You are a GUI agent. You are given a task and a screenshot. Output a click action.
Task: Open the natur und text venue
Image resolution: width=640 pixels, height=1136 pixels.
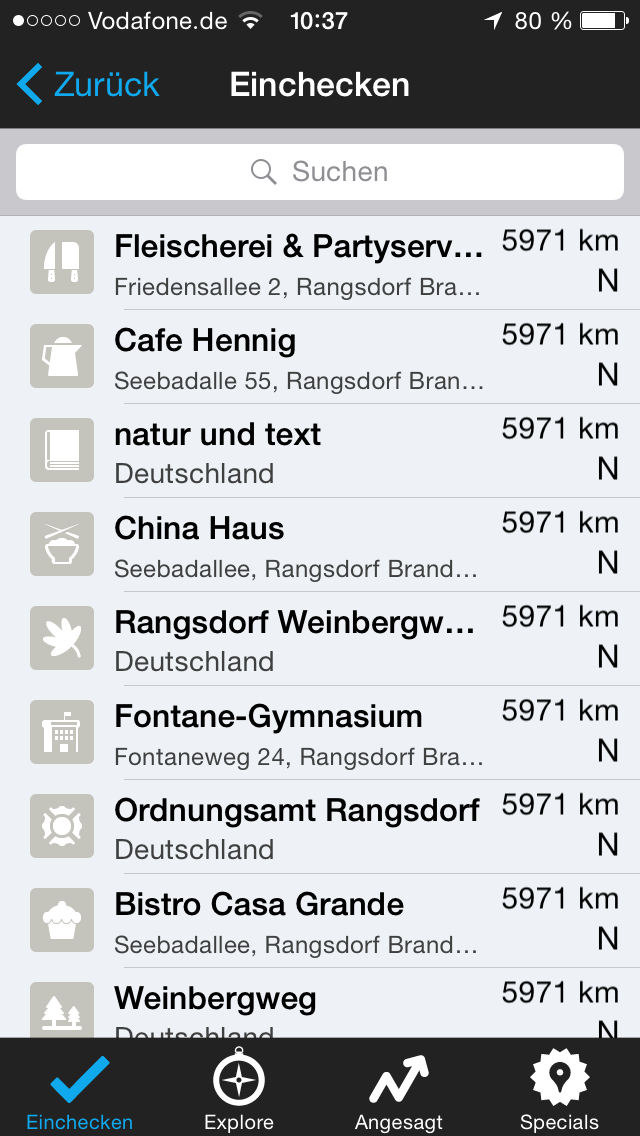[298, 450]
